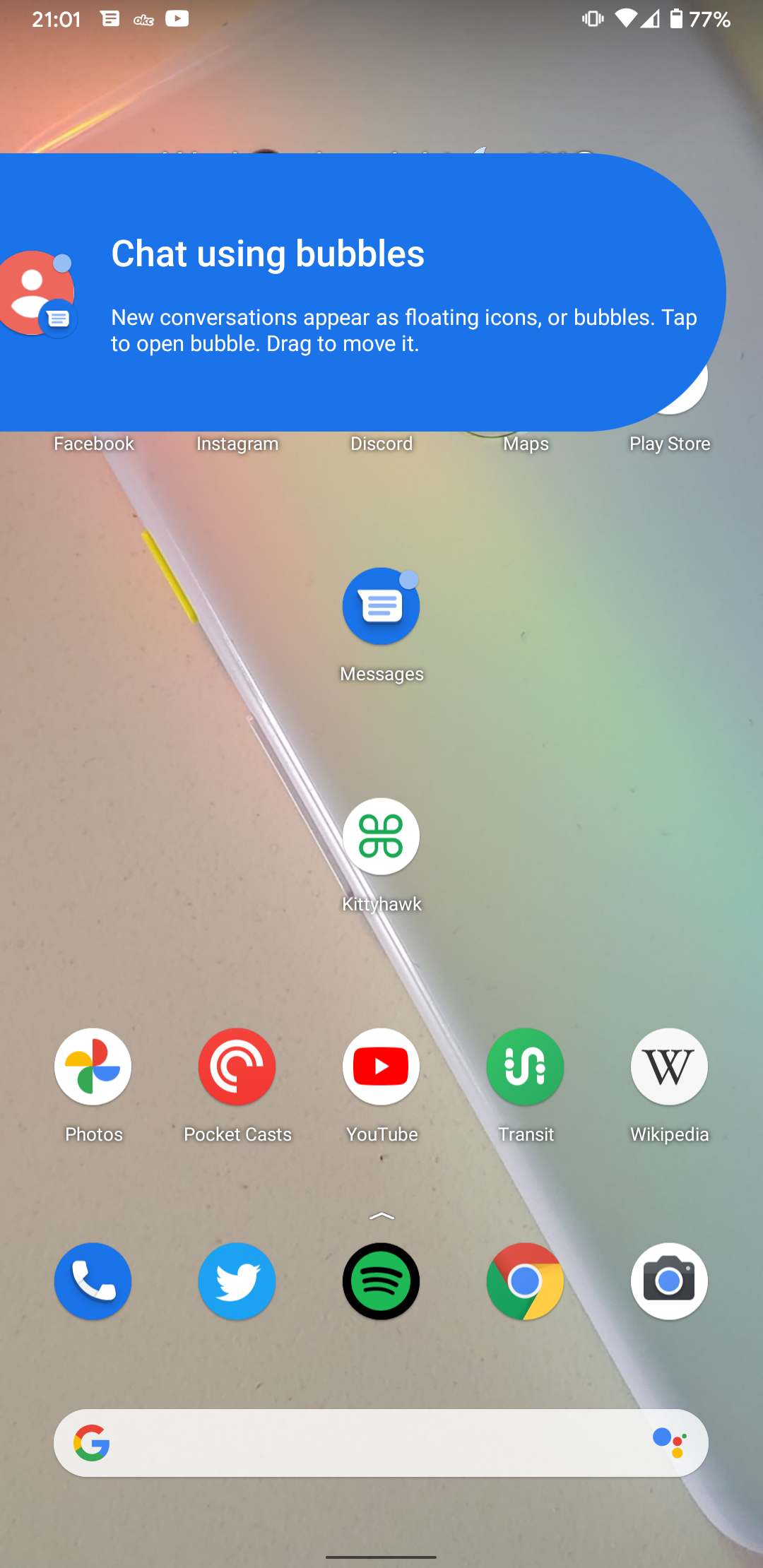763x1568 pixels.
Task: Launch Chrome browser
Action: click(x=525, y=1281)
